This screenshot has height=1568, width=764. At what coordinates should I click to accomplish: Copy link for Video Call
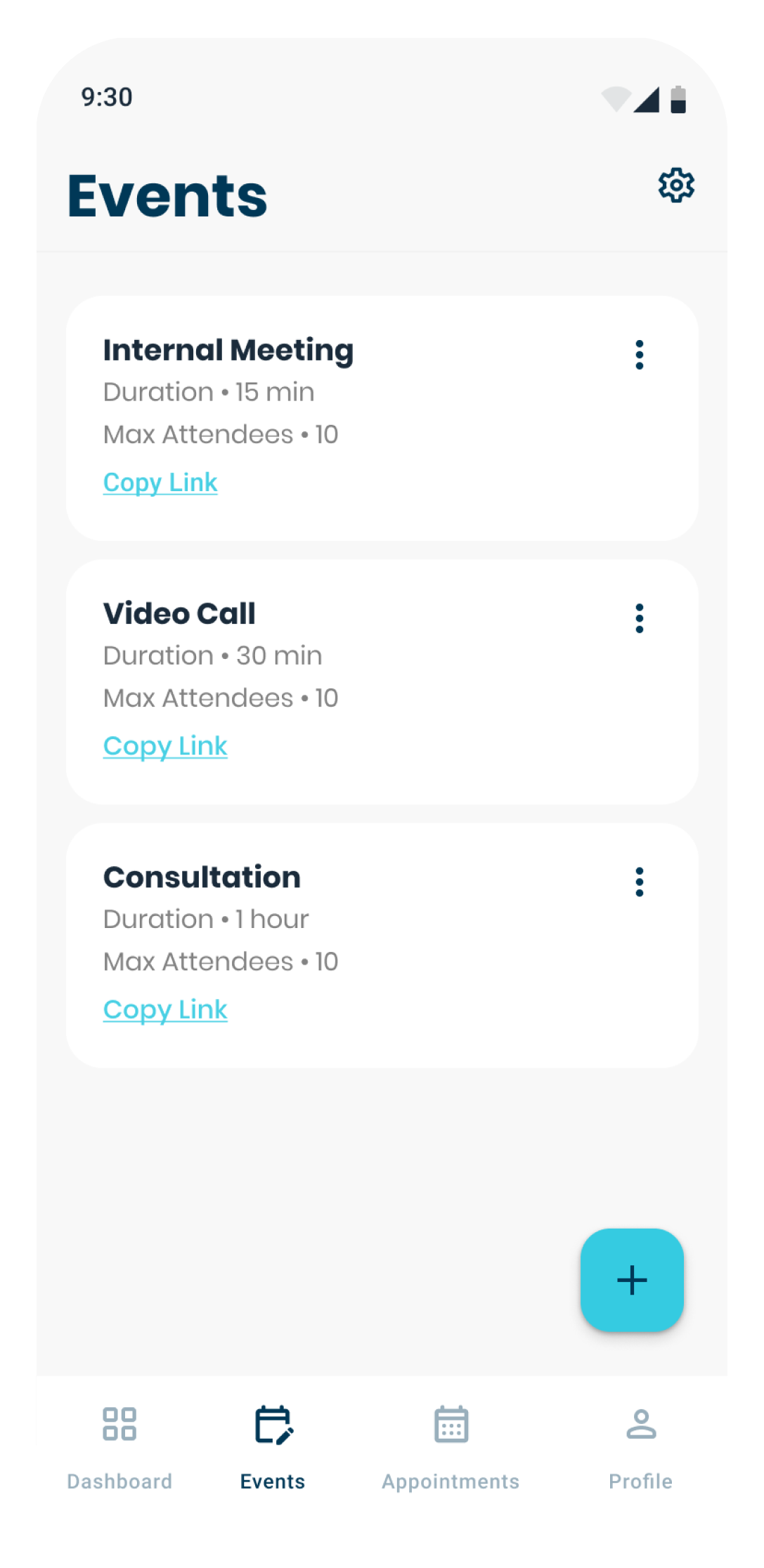tap(164, 745)
